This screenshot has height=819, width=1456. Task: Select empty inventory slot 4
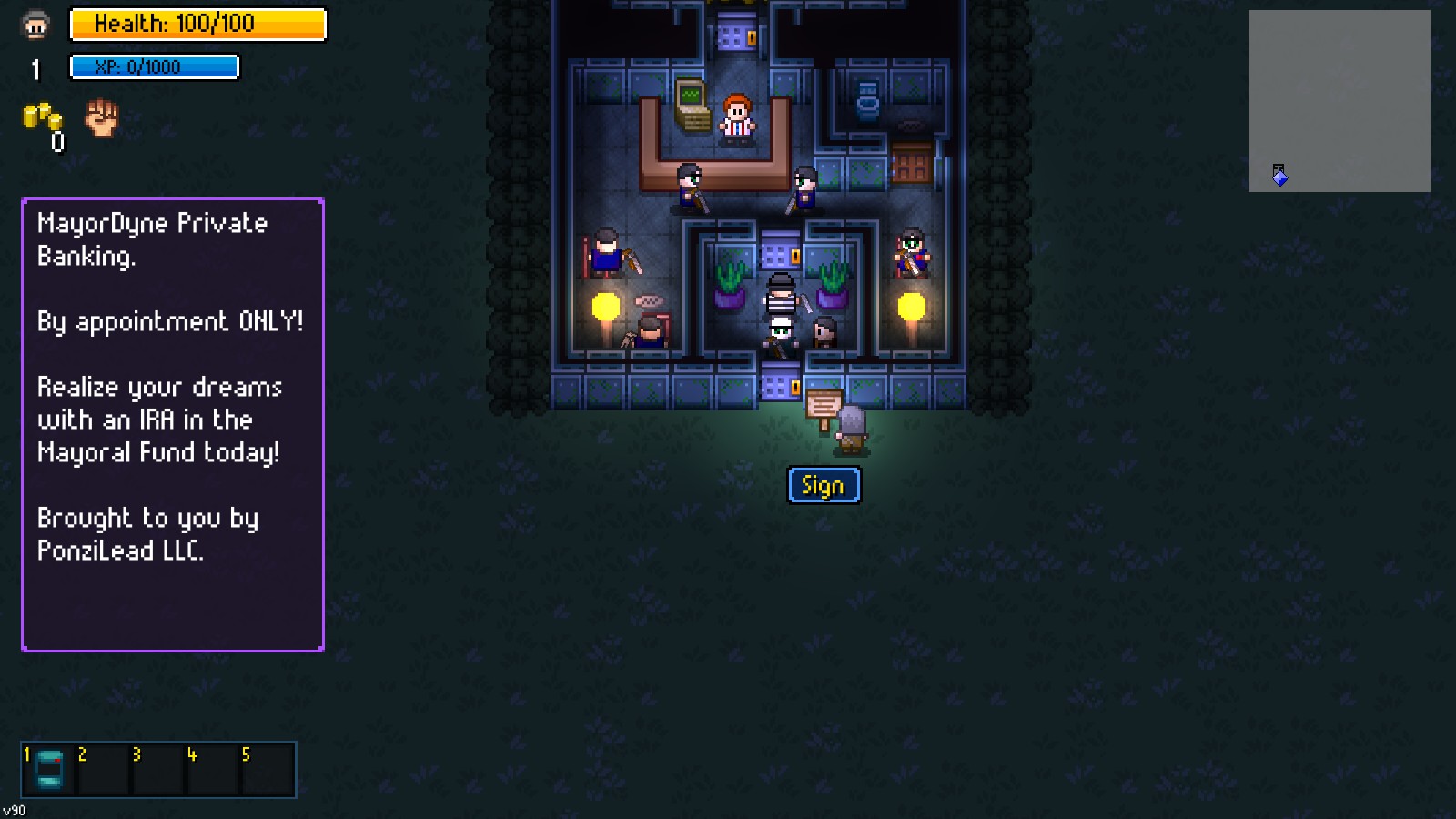pyautogui.click(x=213, y=770)
